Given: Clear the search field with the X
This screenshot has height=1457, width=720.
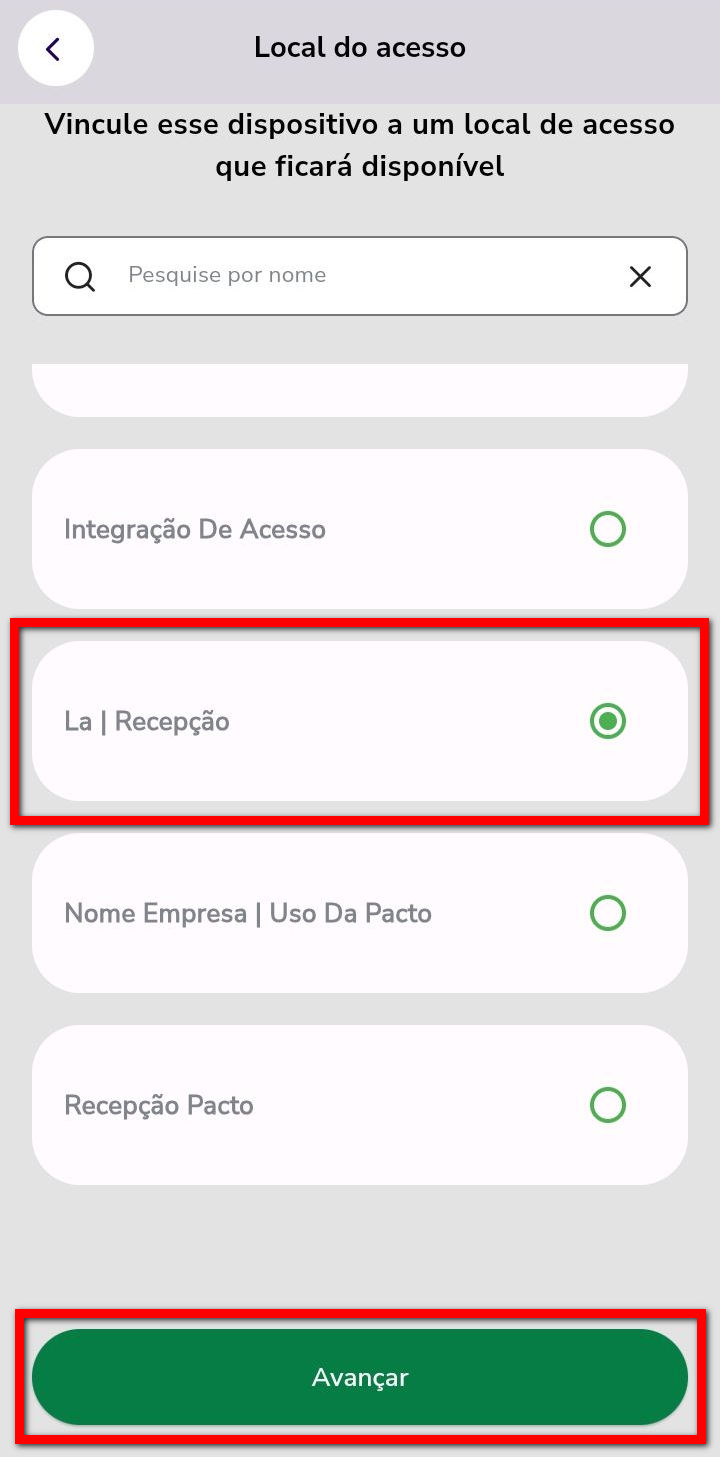Looking at the screenshot, I should [640, 277].
